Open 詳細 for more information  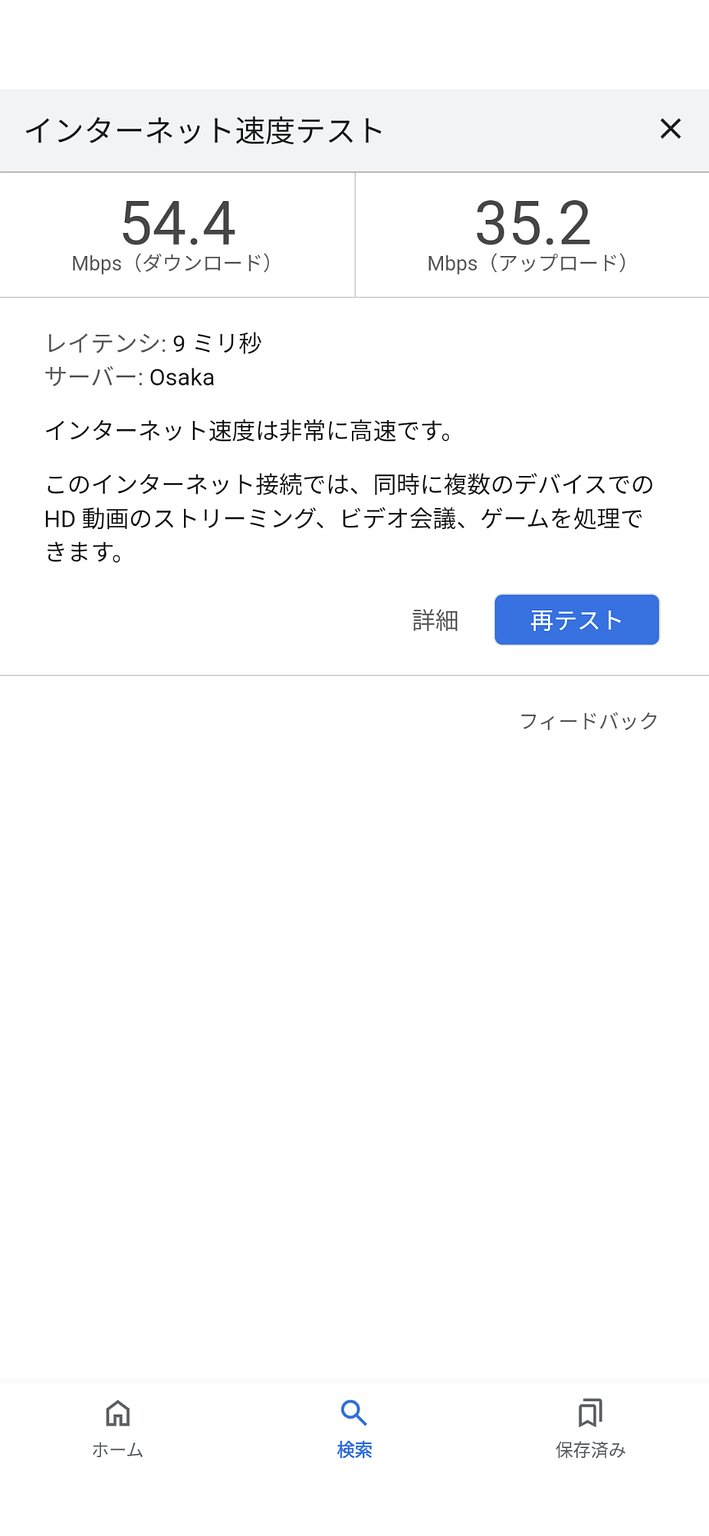(435, 620)
